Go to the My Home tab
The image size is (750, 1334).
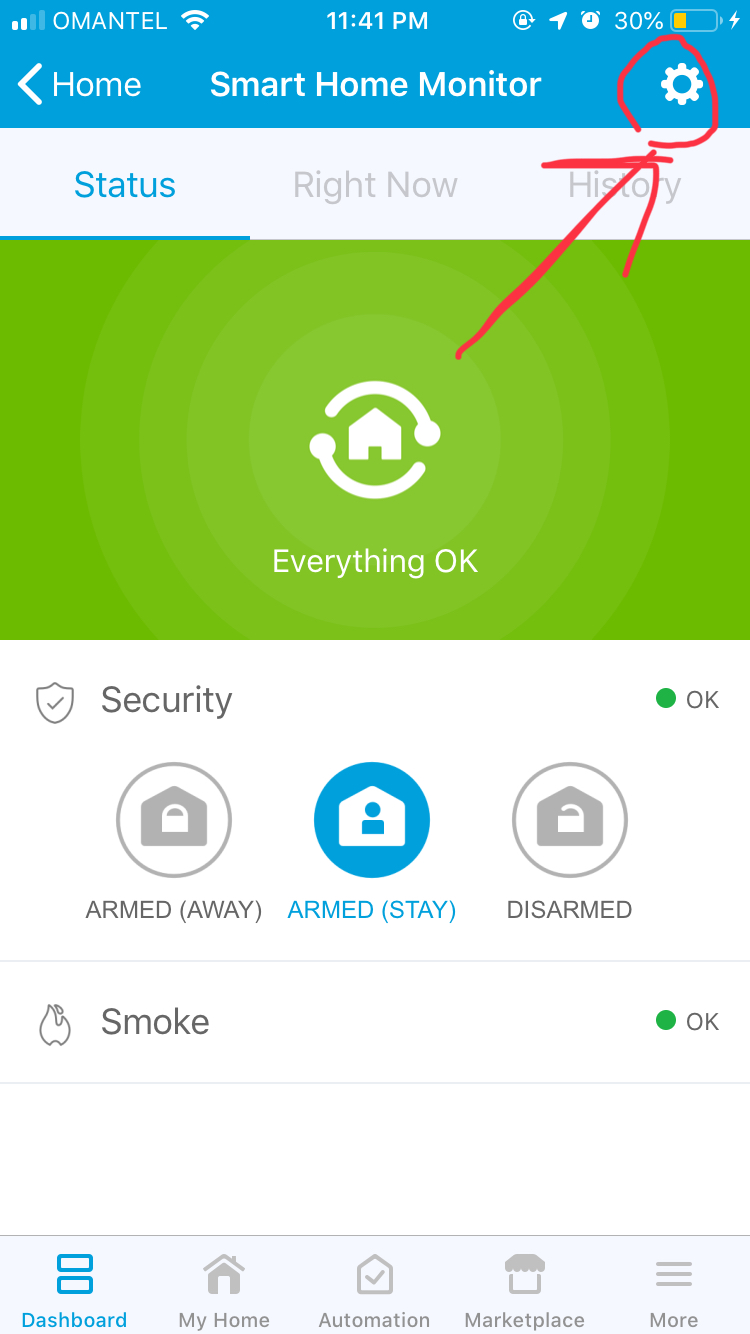click(224, 1290)
